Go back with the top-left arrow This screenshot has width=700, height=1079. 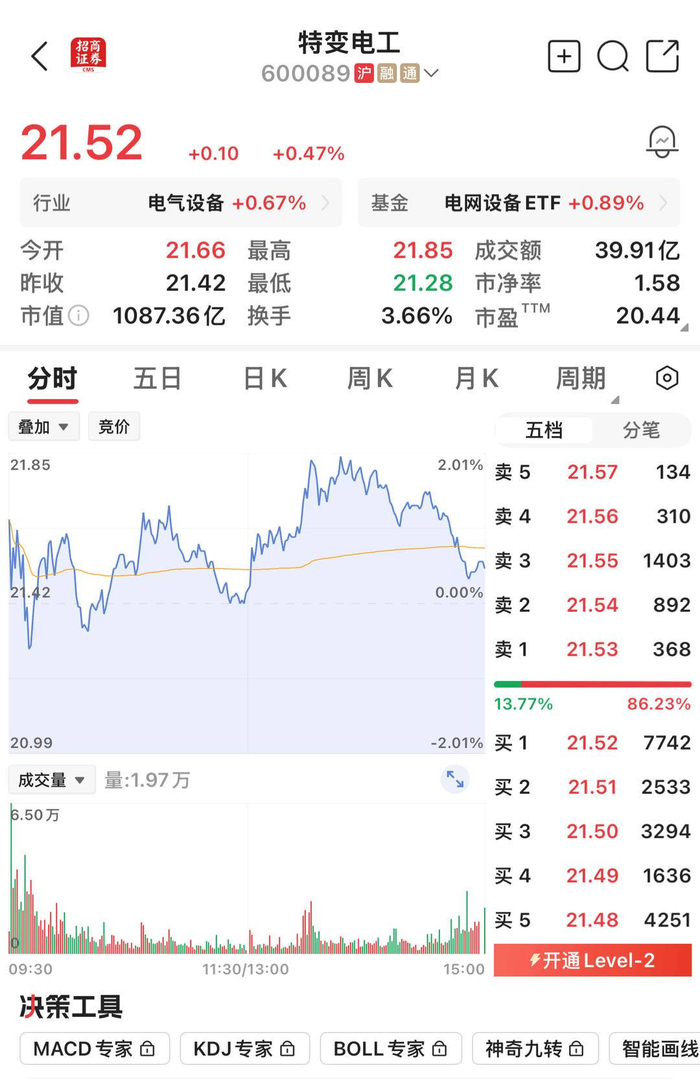tap(40, 56)
